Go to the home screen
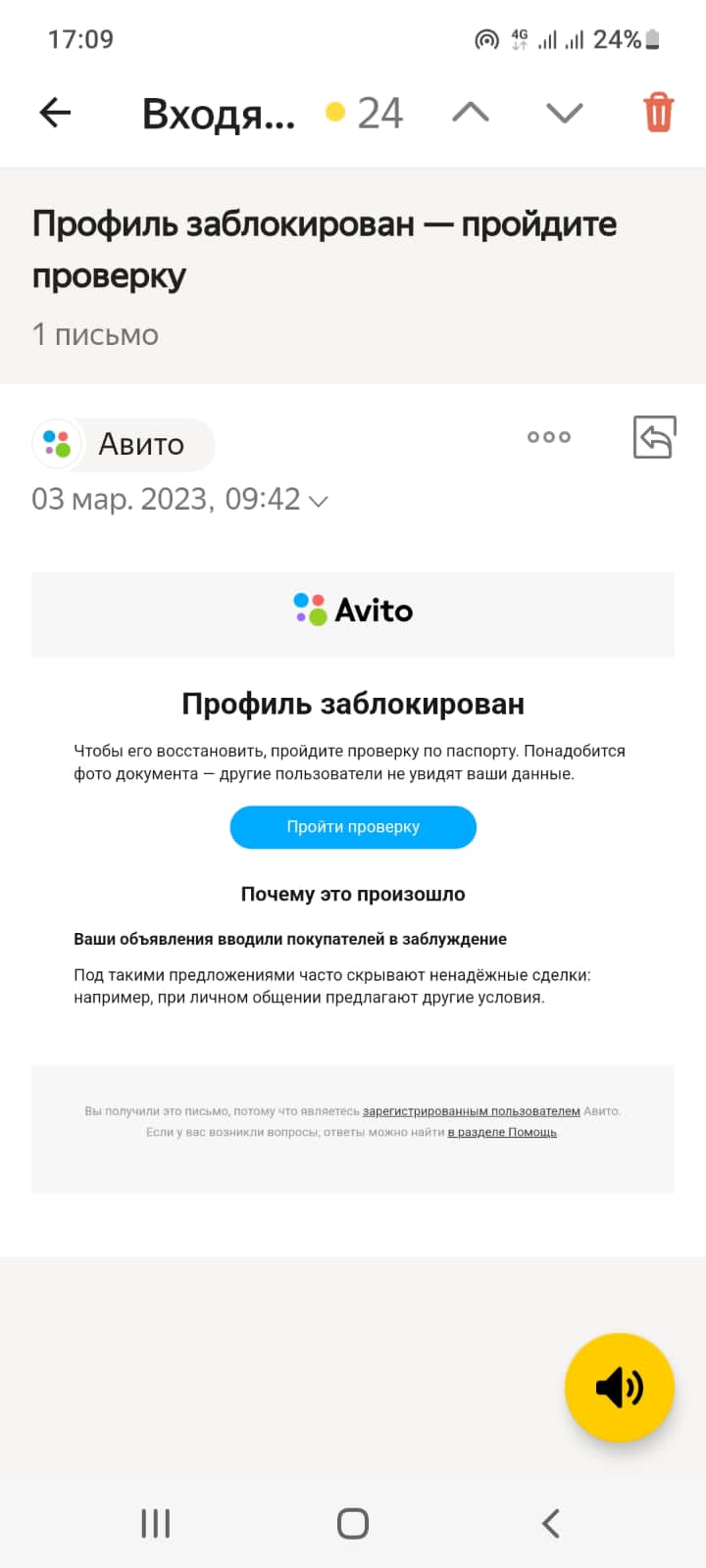This screenshot has width=706, height=1568. (353, 1523)
